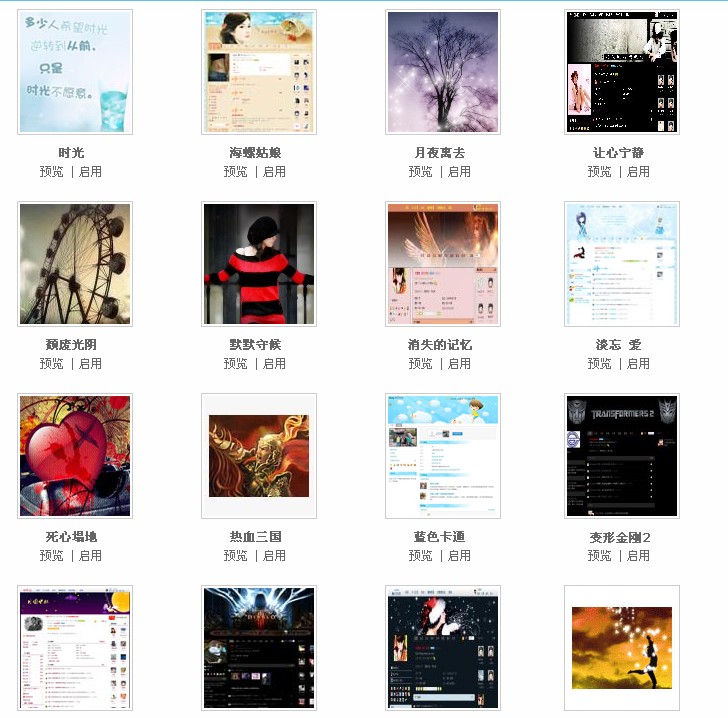Open the 变形金刚2 theme thumbnail
This screenshot has width=728, height=718.
coord(622,456)
